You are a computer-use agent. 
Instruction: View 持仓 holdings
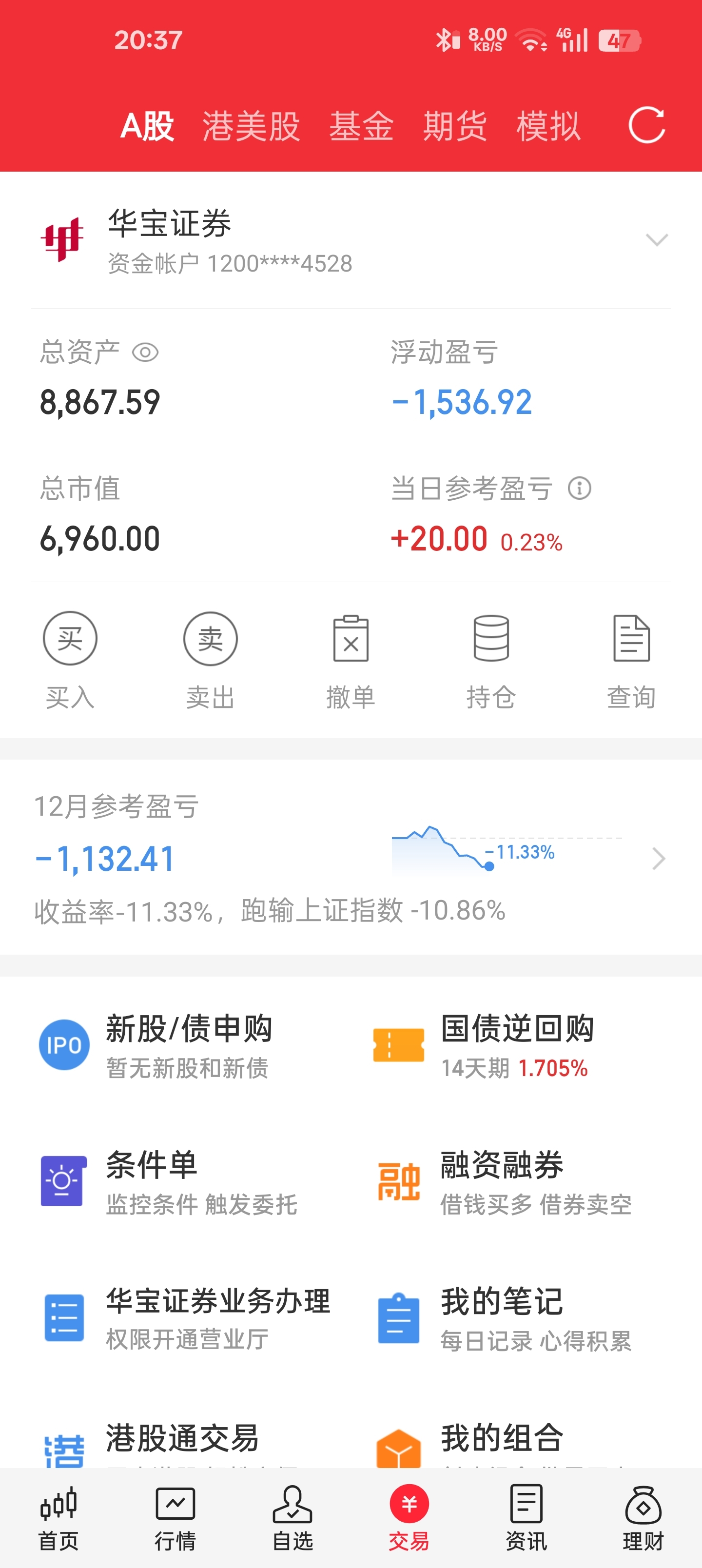[491, 660]
